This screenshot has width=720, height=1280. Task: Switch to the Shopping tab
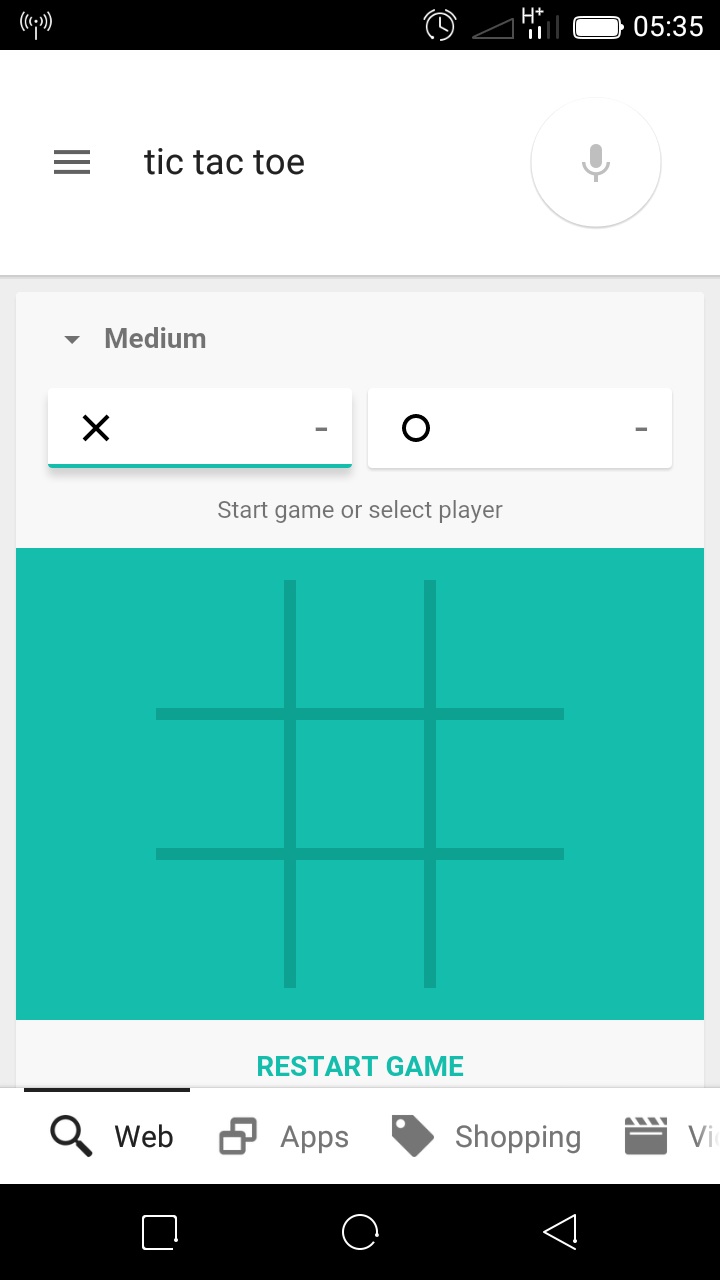point(486,1137)
